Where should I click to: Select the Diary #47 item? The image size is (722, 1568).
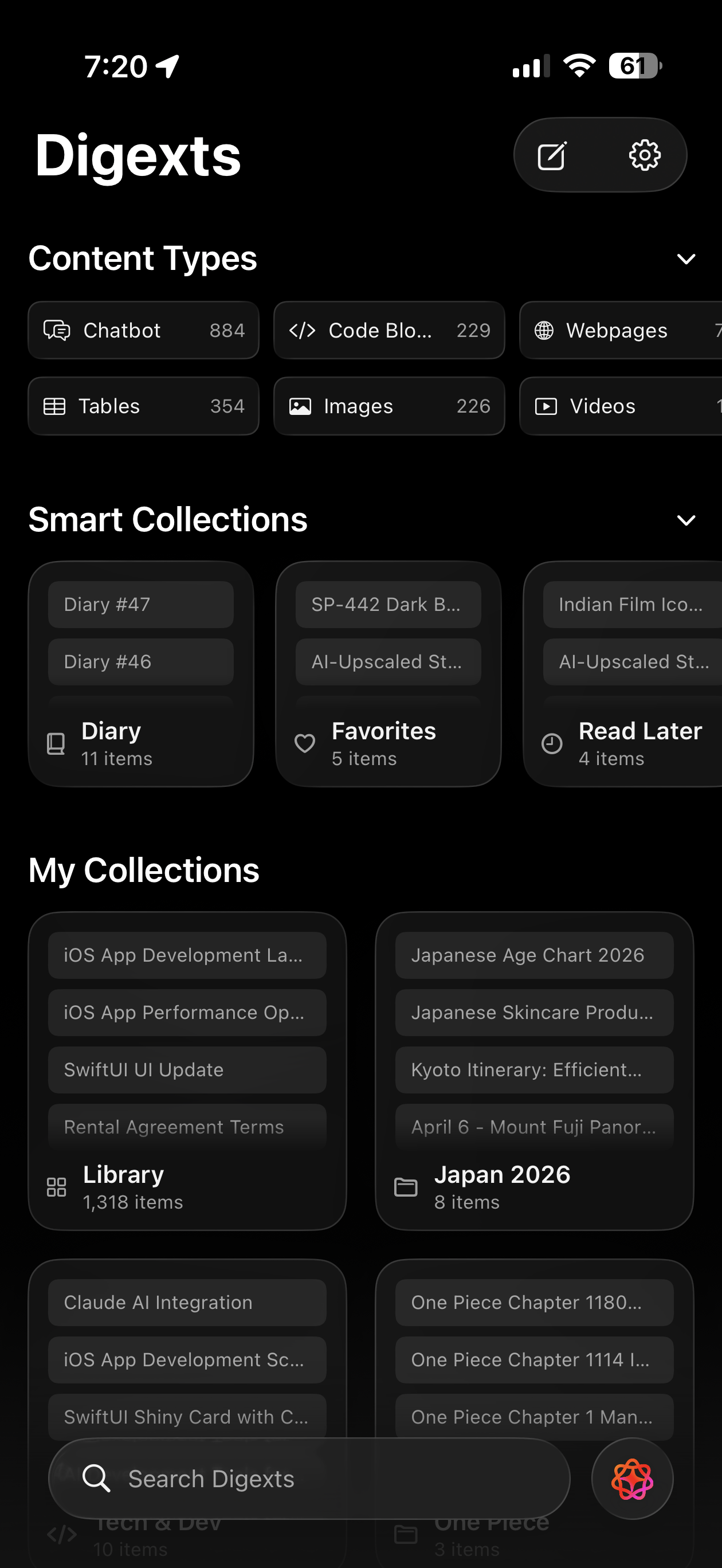point(140,604)
